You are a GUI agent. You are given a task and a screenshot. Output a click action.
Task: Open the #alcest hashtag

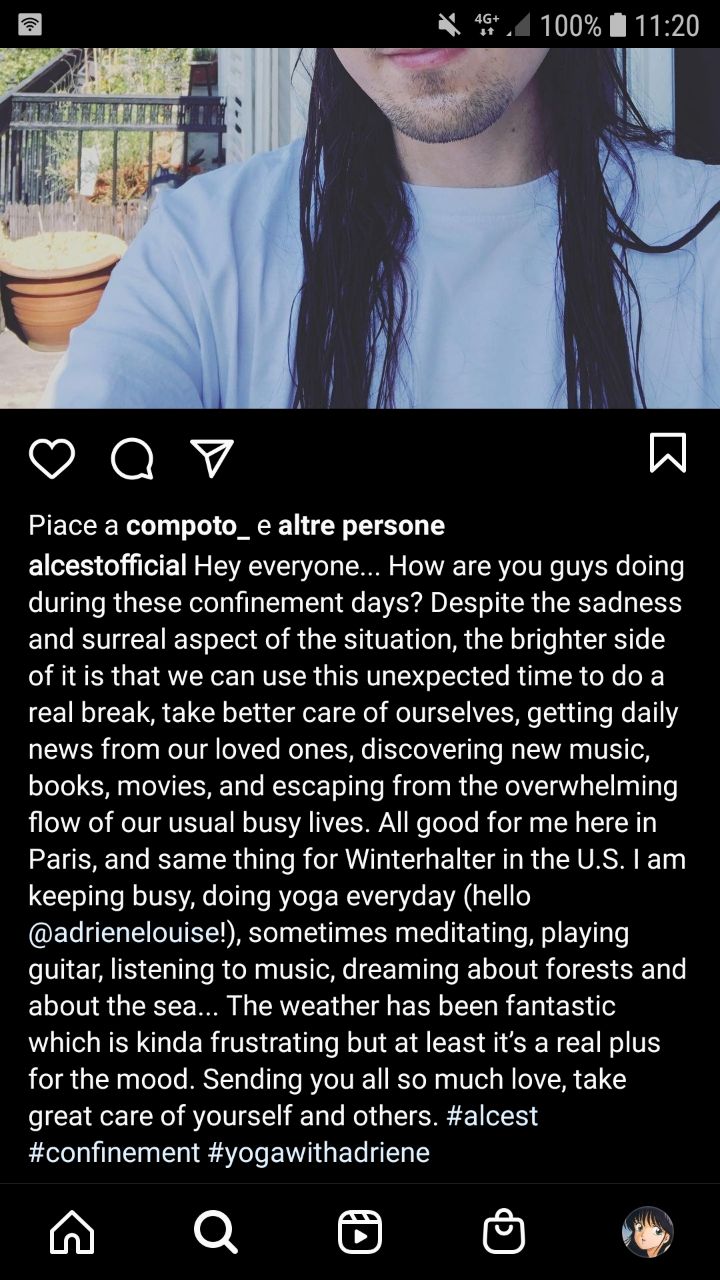pos(492,1116)
